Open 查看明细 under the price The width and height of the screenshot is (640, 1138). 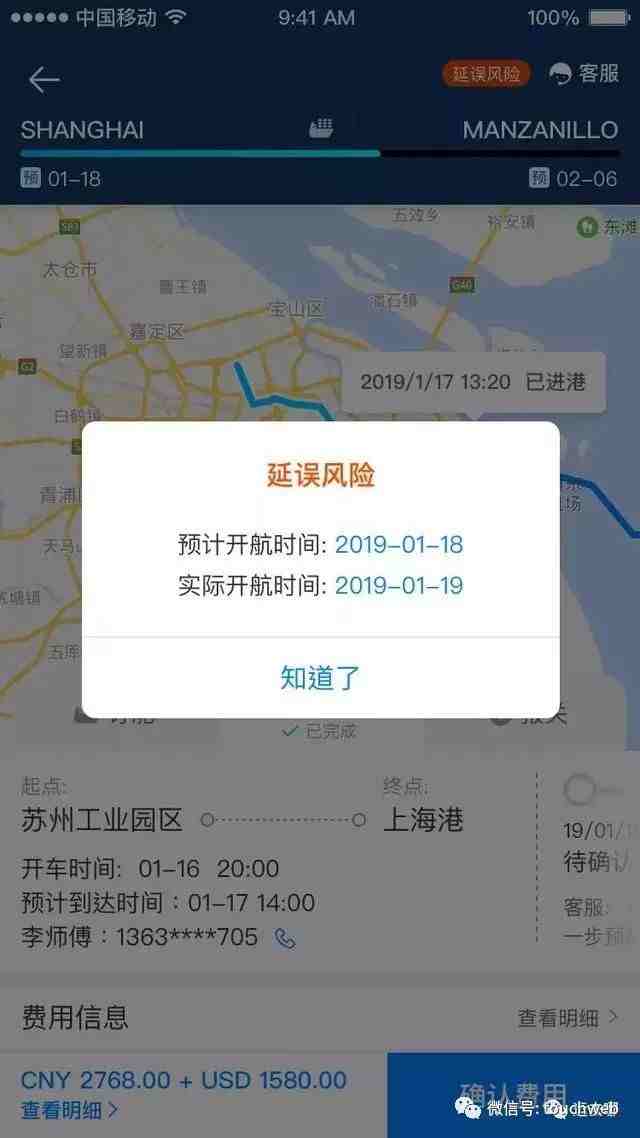coord(70,1110)
